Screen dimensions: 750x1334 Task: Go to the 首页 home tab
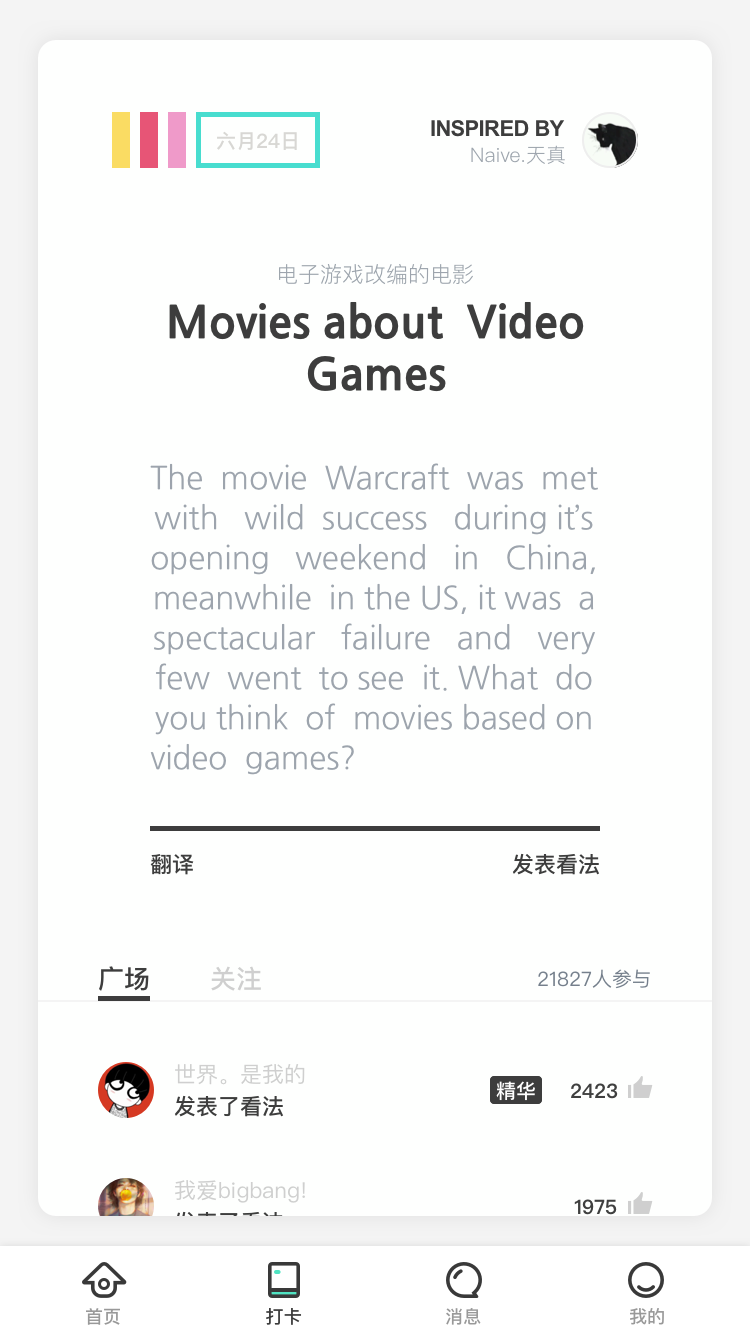click(x=103, y=1292)
